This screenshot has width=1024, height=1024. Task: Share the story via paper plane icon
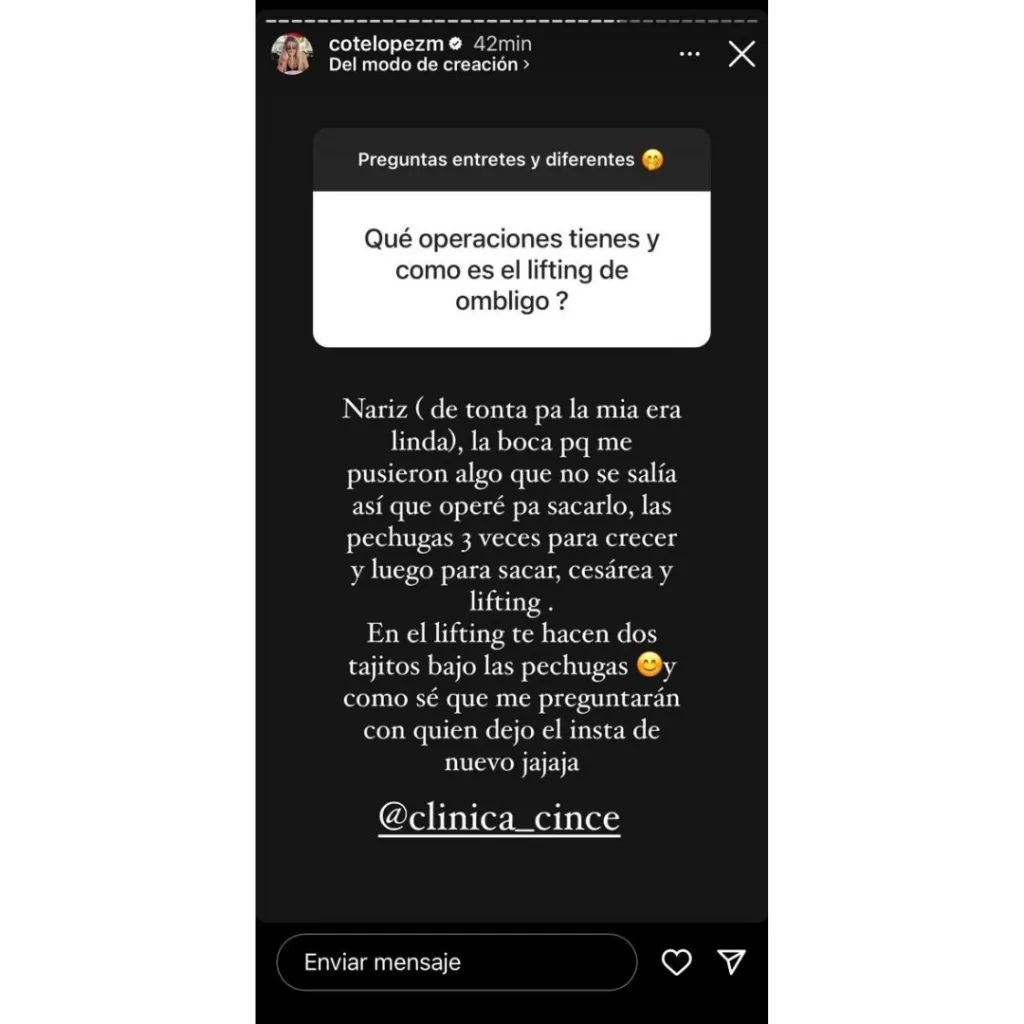732,962
